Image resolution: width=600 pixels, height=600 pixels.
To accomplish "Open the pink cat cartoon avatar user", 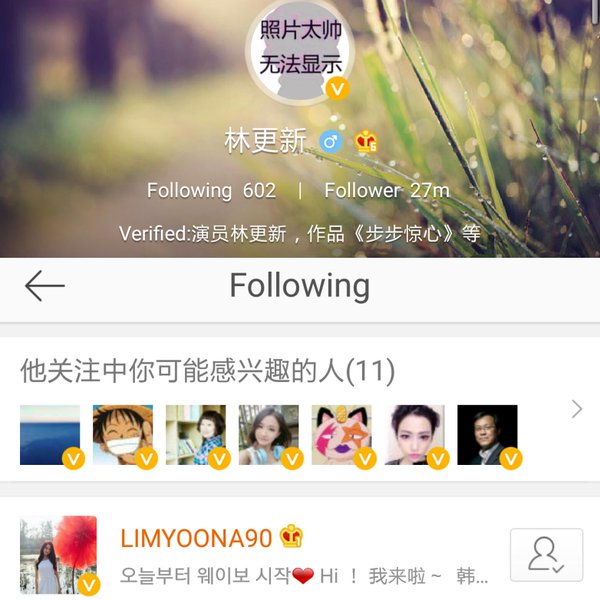I will [342, 435].
